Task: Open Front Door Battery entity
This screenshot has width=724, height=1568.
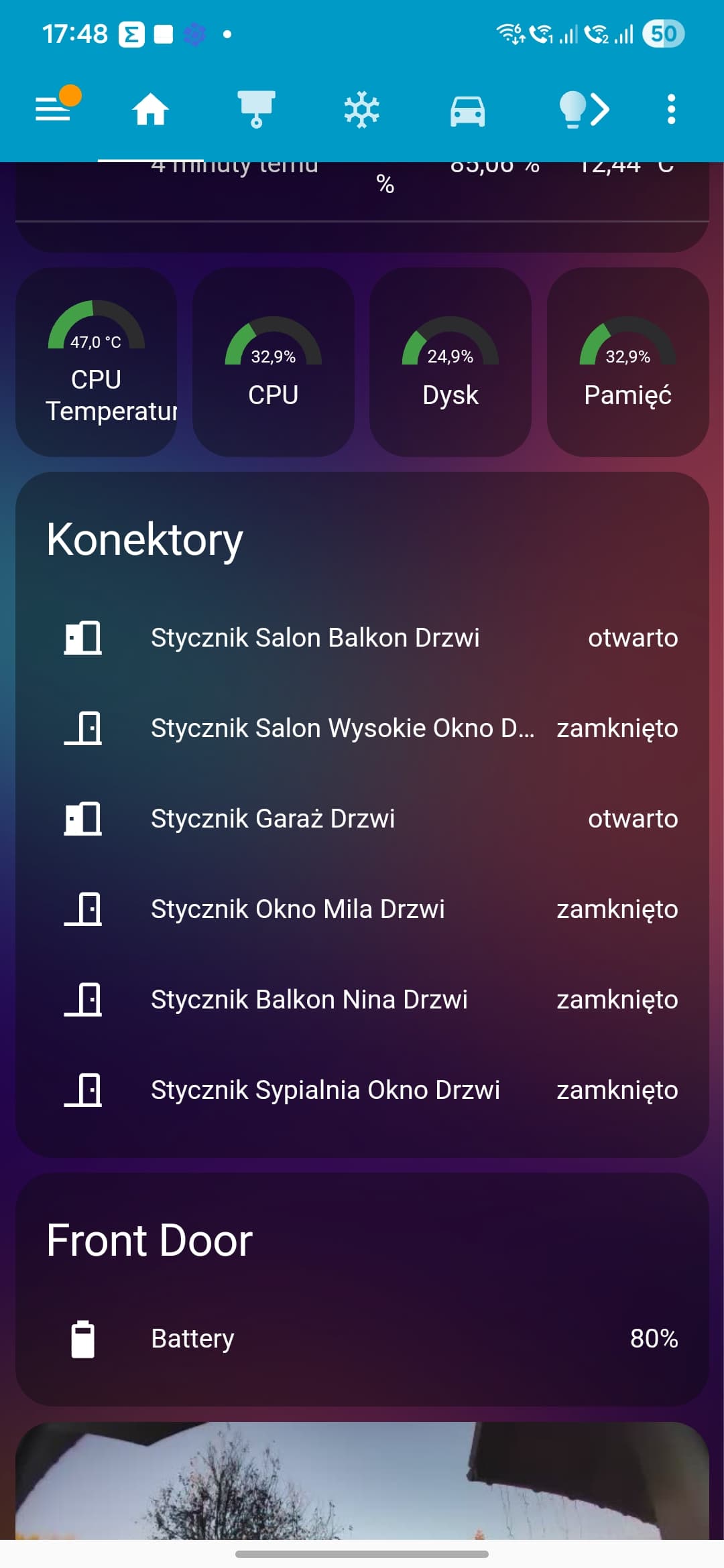Action: coord(362,1339)
